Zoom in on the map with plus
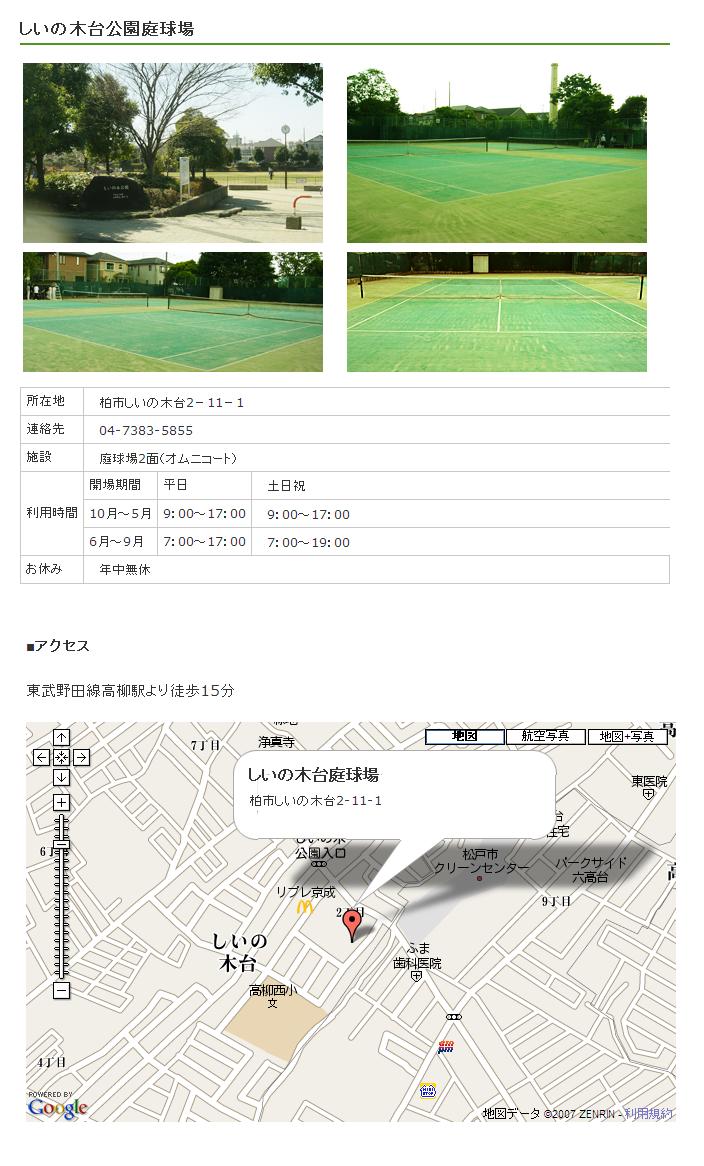The height and width of the screenshot is (1166, 704). [61, 802]
